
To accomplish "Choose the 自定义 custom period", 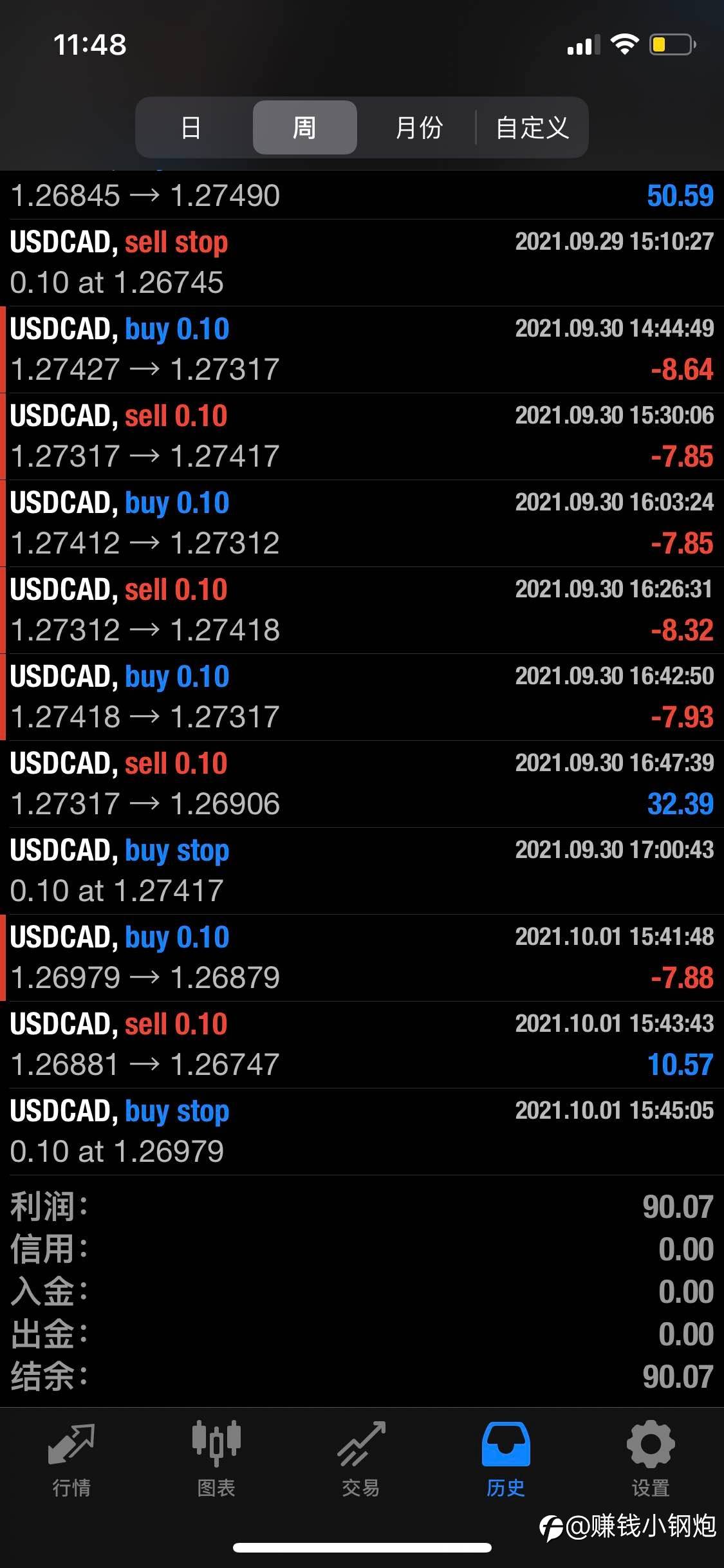I will tap(532, 127).
